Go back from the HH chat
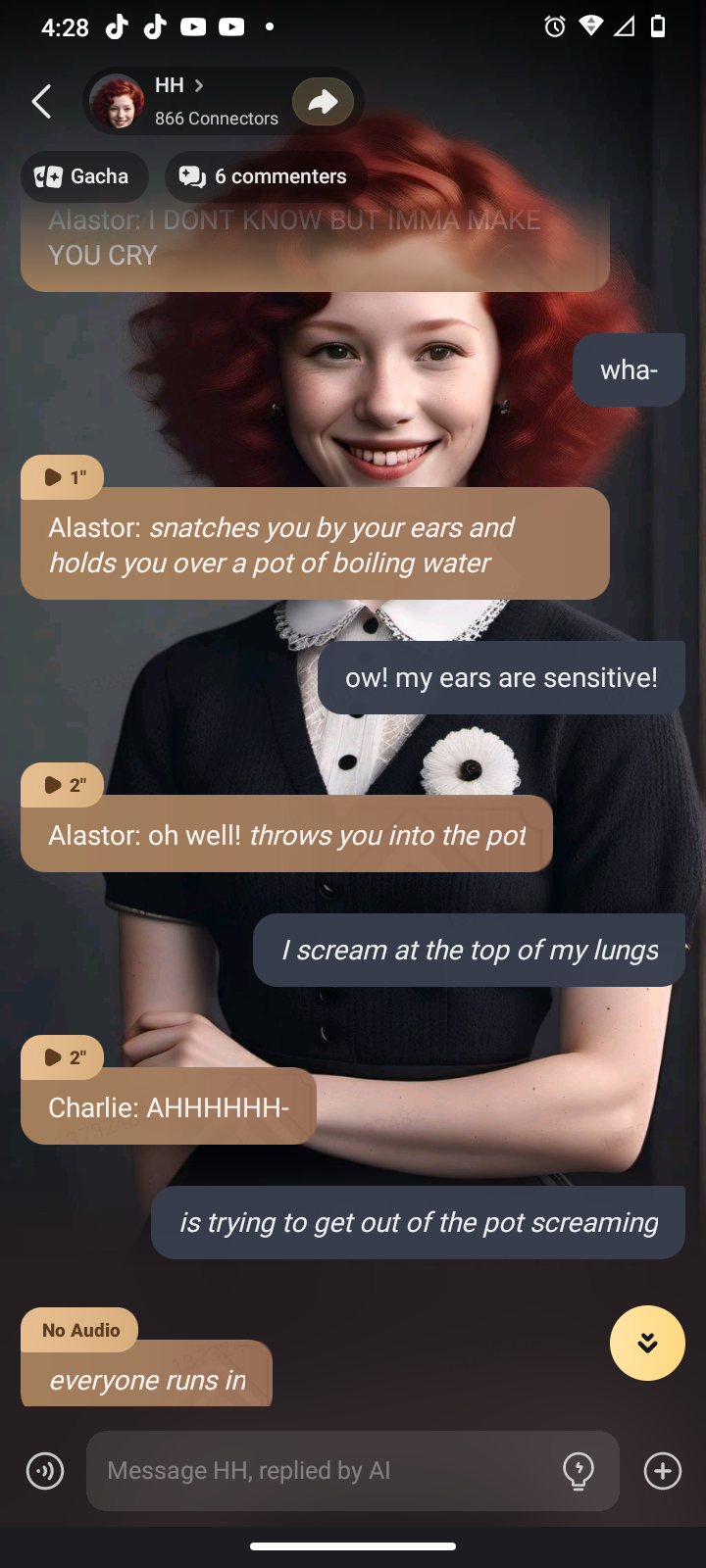 tap(41, 101)
